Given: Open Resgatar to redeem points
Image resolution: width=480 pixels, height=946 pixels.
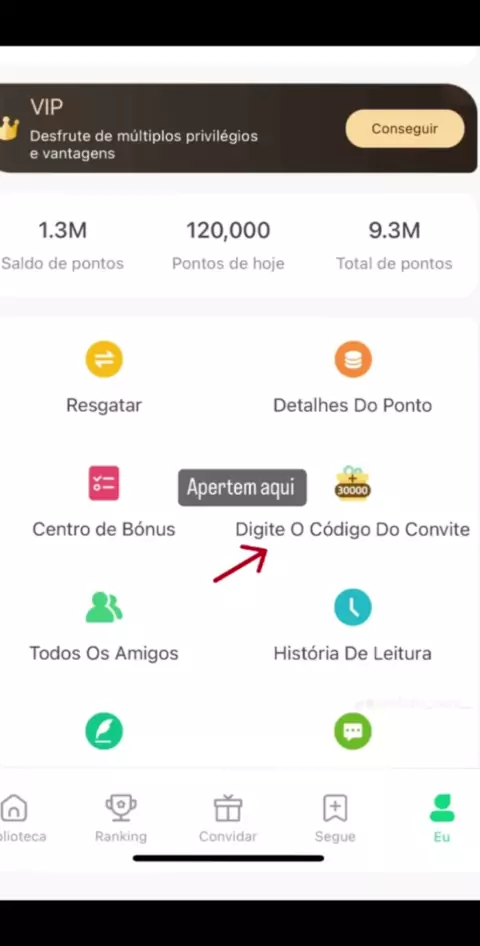Looking at the screenshot, I should [x=104, y=378].
